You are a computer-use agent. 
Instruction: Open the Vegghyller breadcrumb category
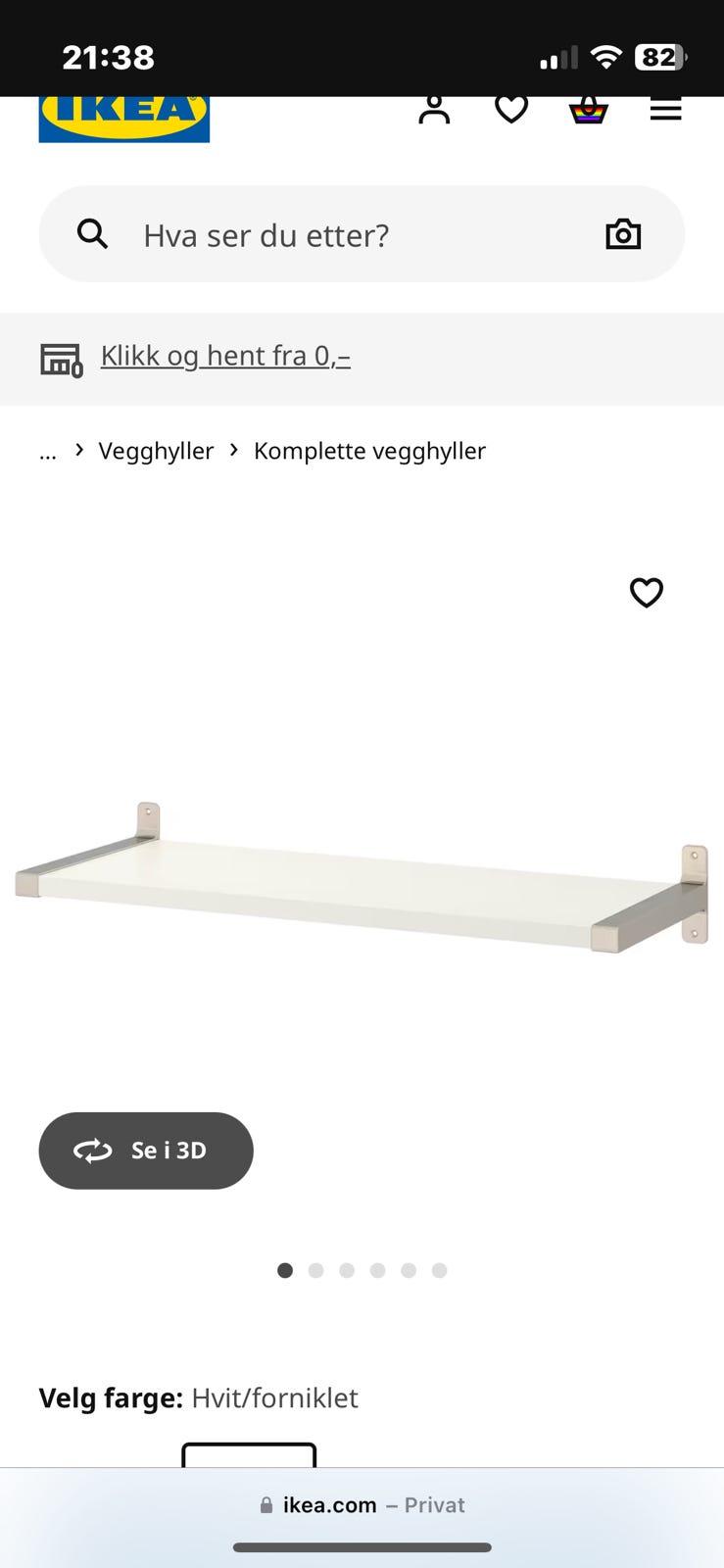point(156,451)
